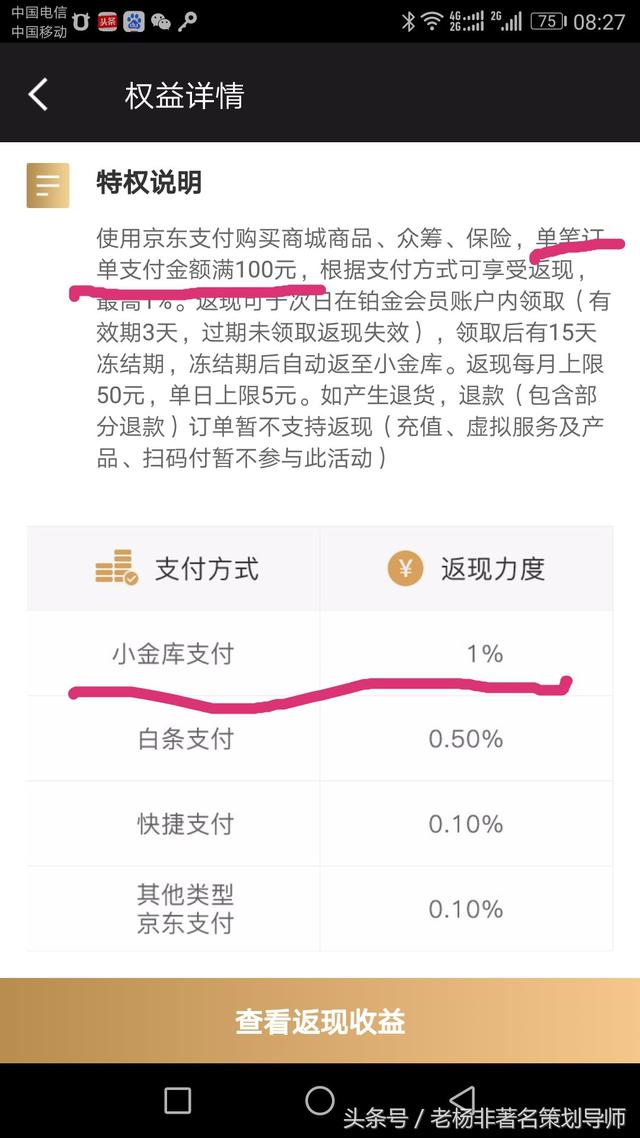This screenshot has height=1138, width=640.
Task: Open the system recent apps view
Action: tap(177, 1100)
